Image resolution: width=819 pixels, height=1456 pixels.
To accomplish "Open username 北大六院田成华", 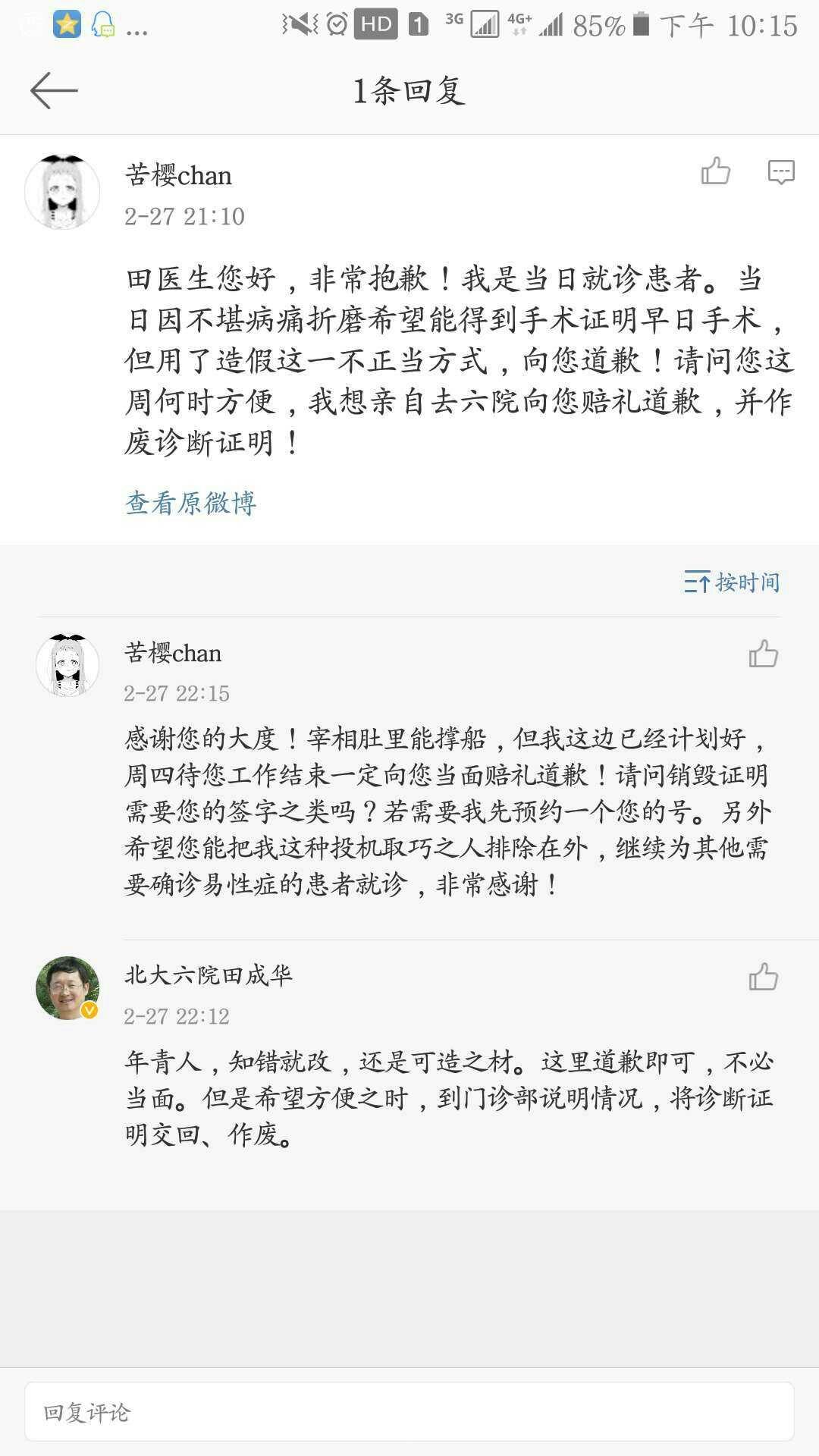I will 209,974.
